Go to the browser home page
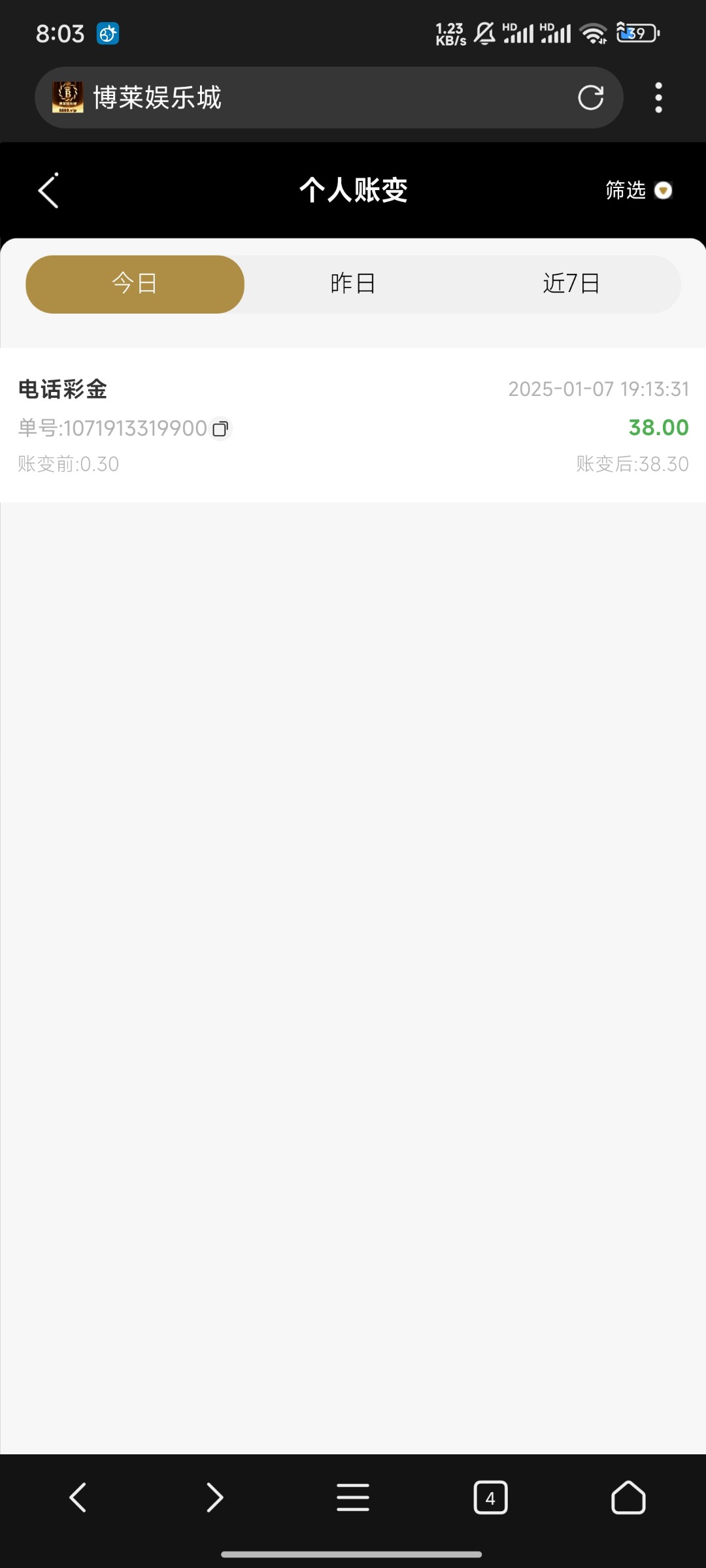The height and width of the screenshot is (1568, 706). (628, 1497)
